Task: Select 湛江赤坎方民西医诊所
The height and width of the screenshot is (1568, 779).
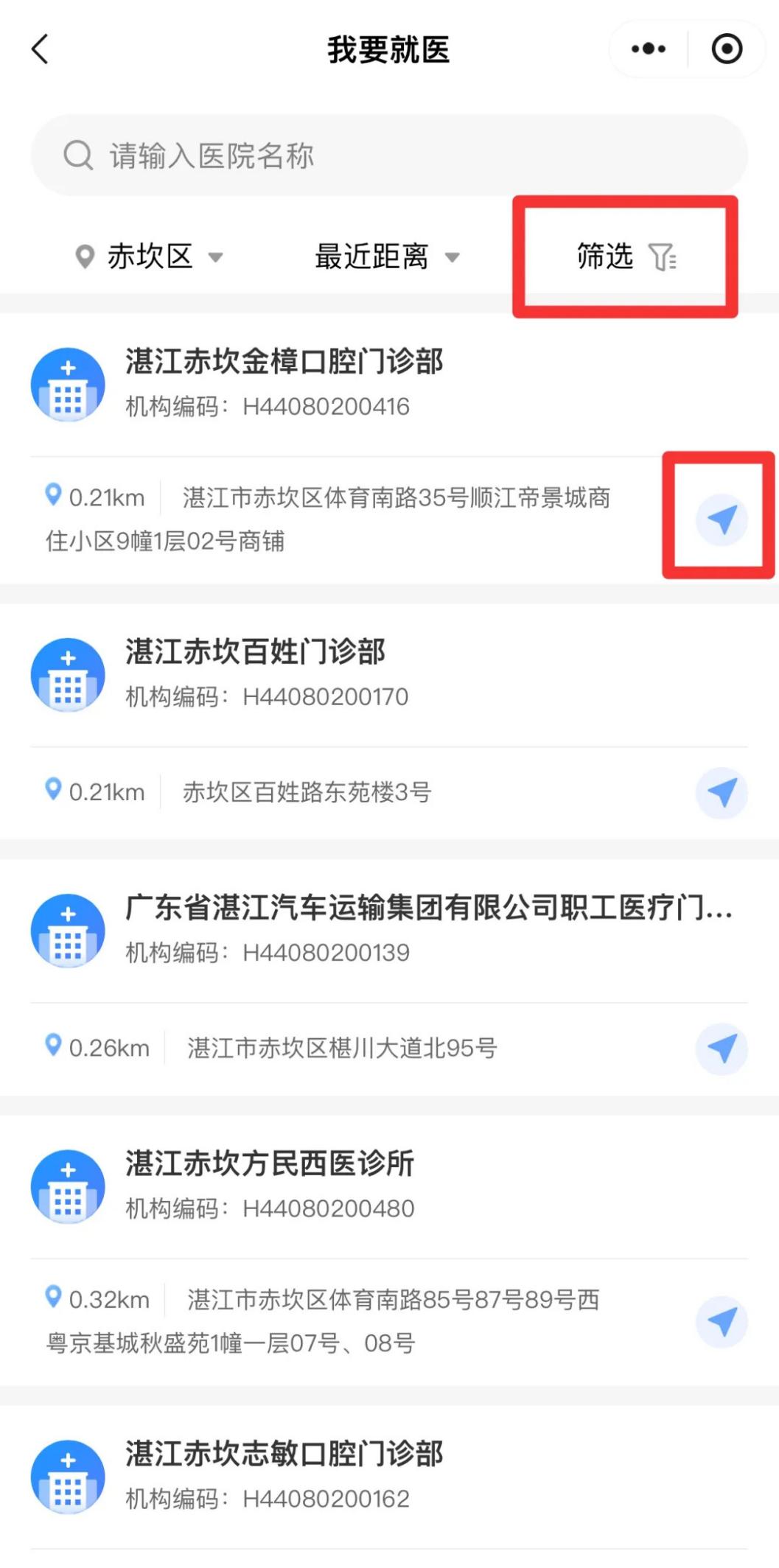Action: click(270, 1164)
